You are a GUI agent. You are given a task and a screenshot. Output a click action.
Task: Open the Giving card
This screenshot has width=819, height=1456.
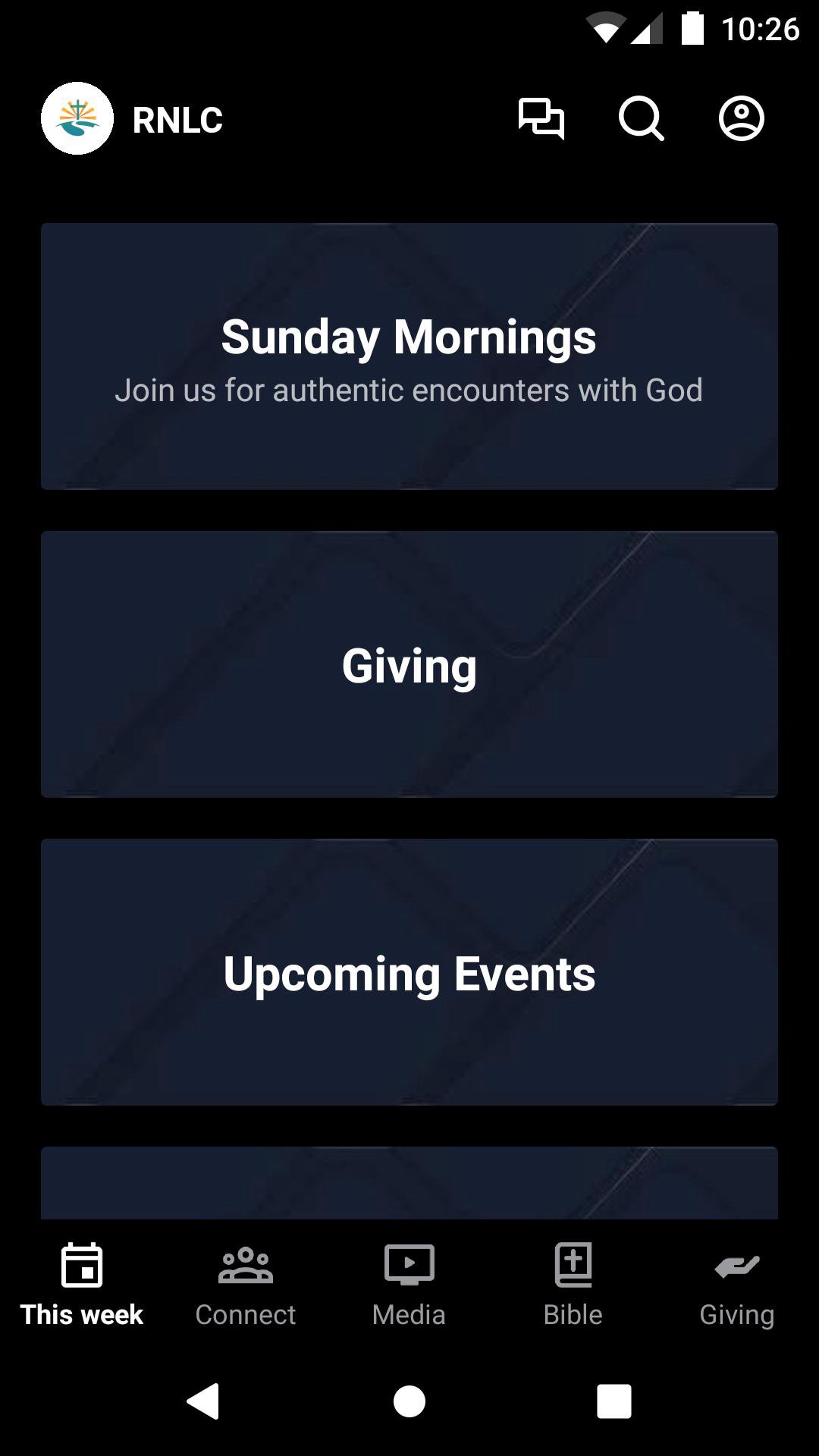(x=409, y=664)
